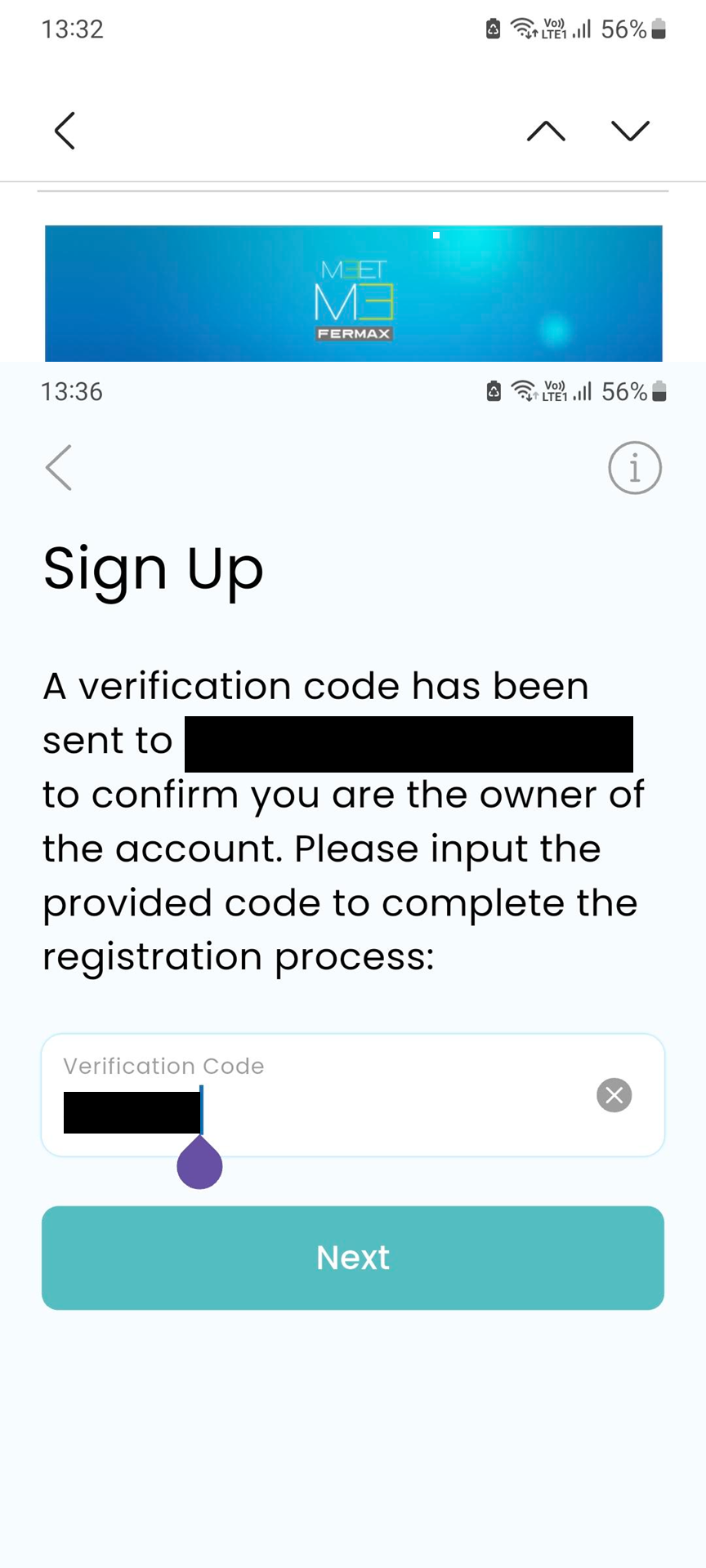Focus the Verification Code field

coord(353,1095)
